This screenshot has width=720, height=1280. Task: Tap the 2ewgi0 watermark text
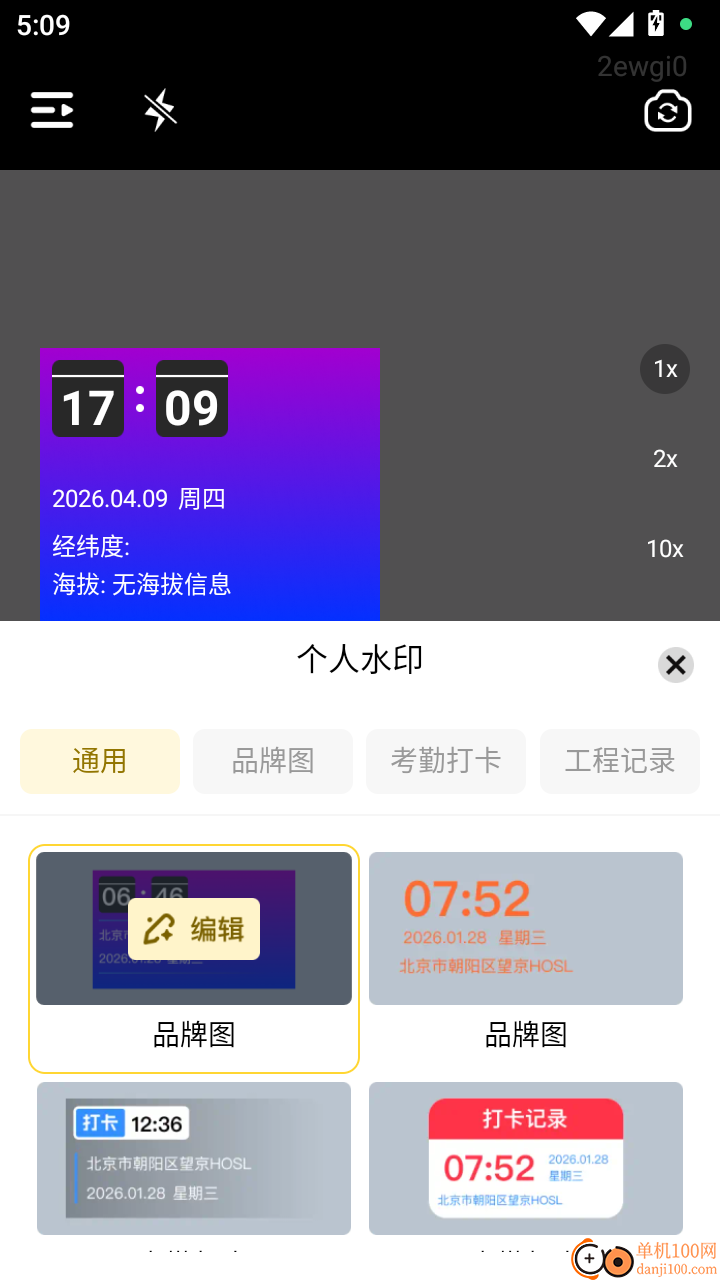(643, 66)
